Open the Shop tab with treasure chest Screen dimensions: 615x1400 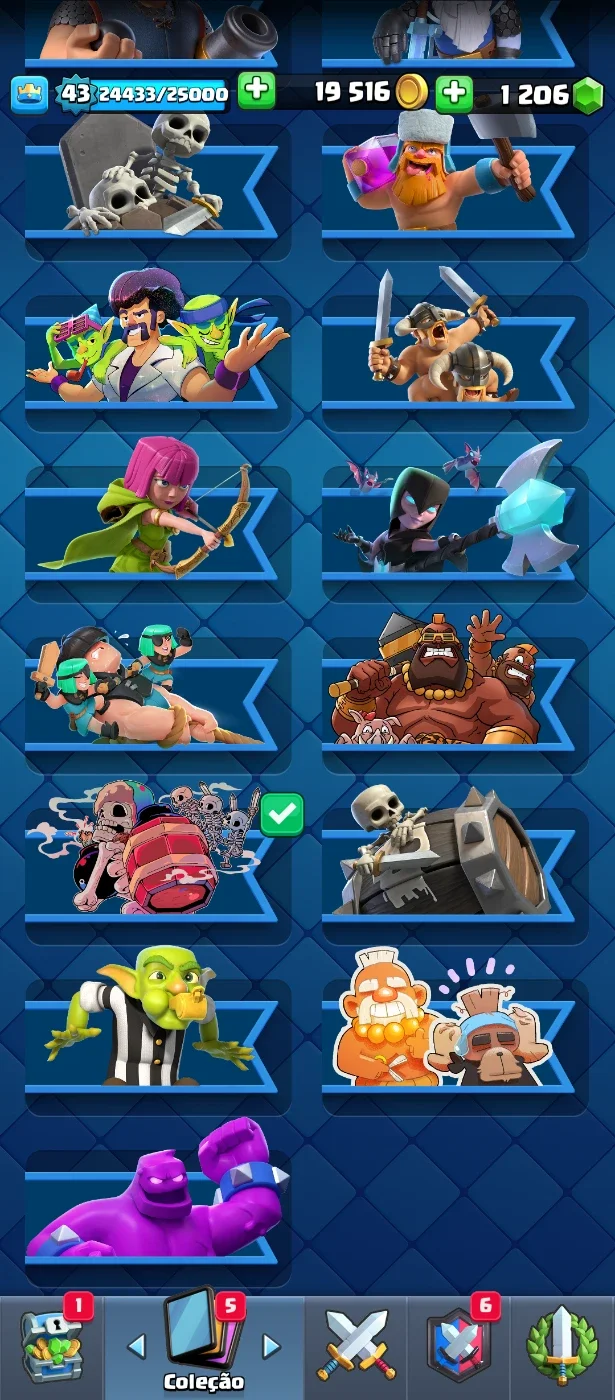tap(52, 1348)
